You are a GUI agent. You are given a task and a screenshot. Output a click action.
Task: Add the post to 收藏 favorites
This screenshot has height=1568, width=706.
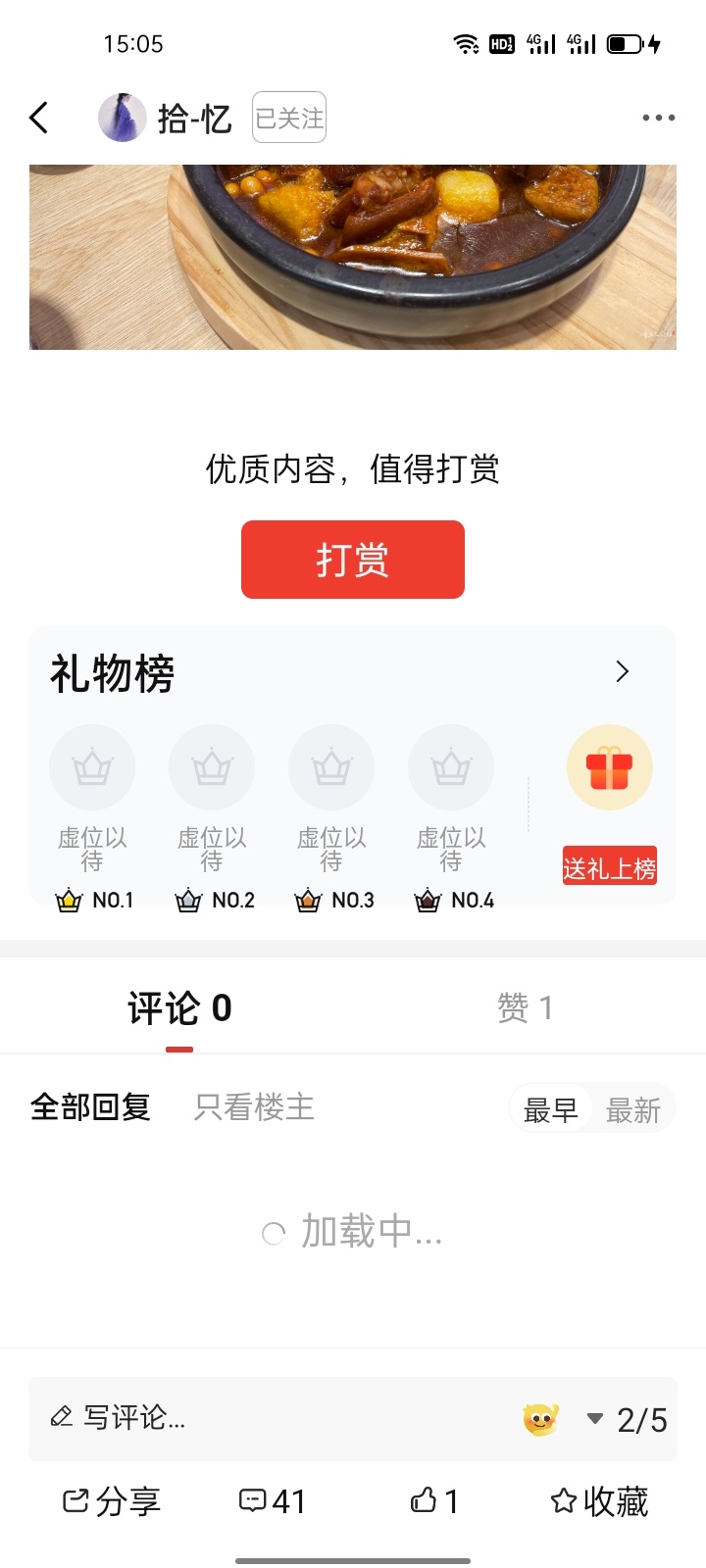point(599,1500)
